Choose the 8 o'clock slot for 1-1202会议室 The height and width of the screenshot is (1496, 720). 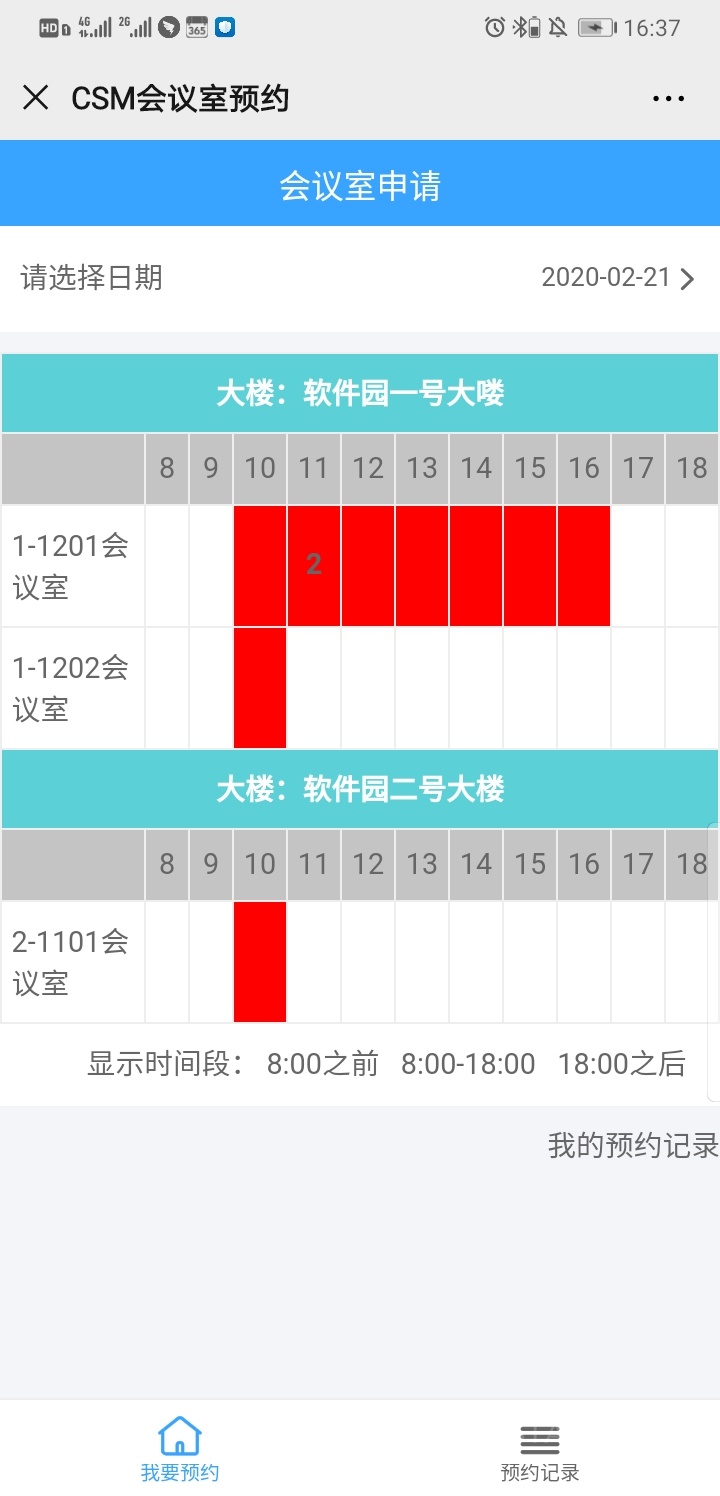click(x=167, y=688)
